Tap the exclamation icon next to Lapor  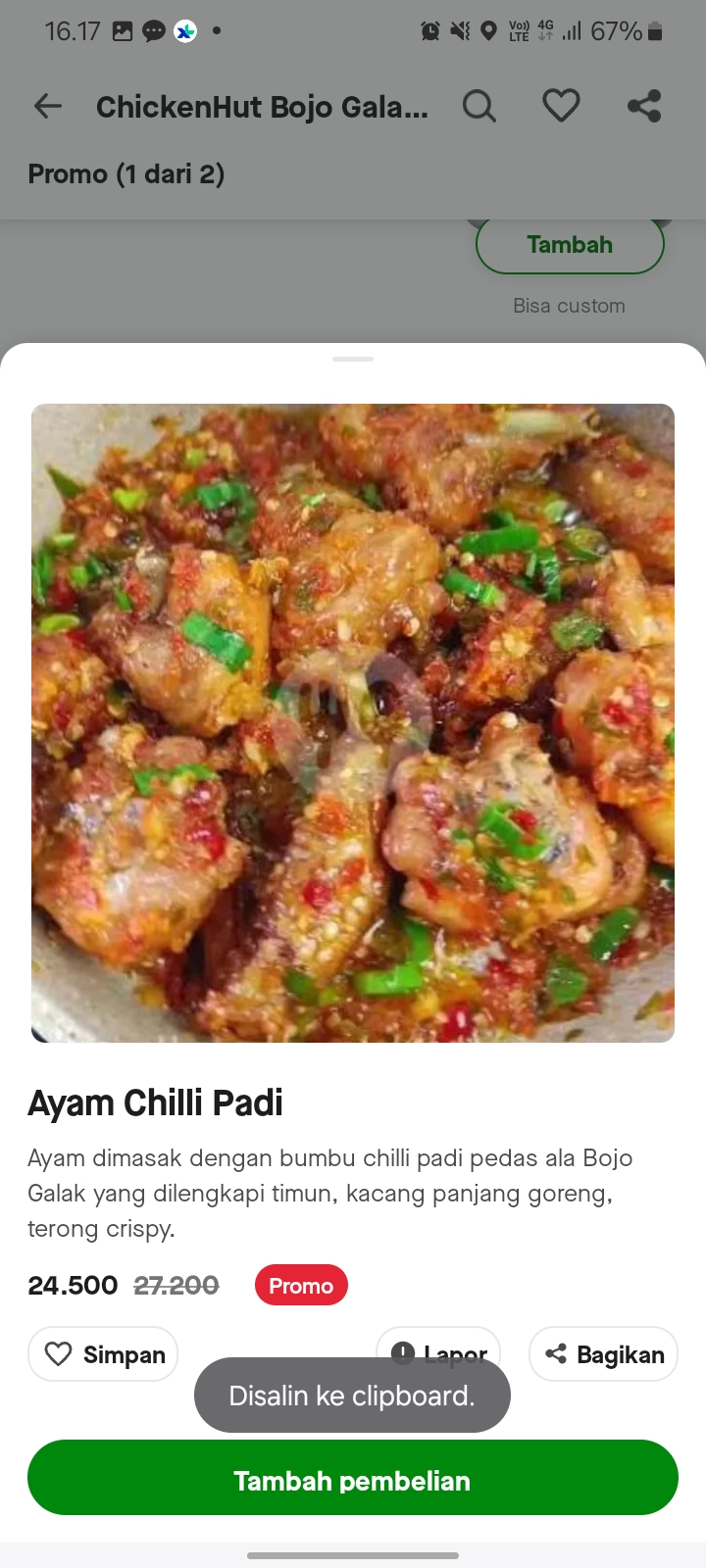point(403,1352)
